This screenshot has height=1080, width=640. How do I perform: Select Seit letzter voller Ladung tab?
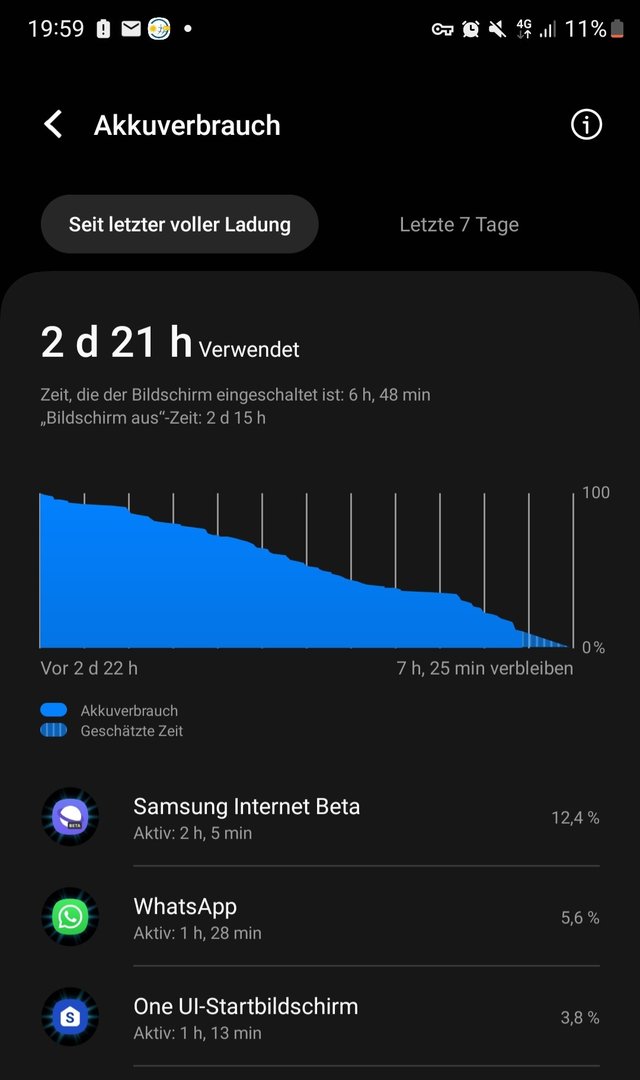180,224
